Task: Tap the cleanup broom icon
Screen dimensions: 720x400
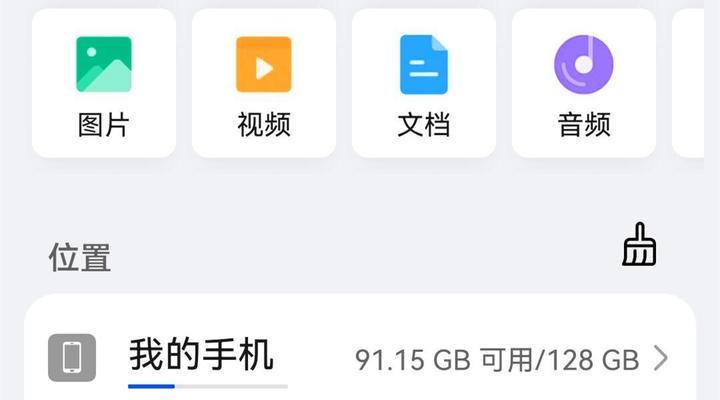Action: tap(639, 244)
